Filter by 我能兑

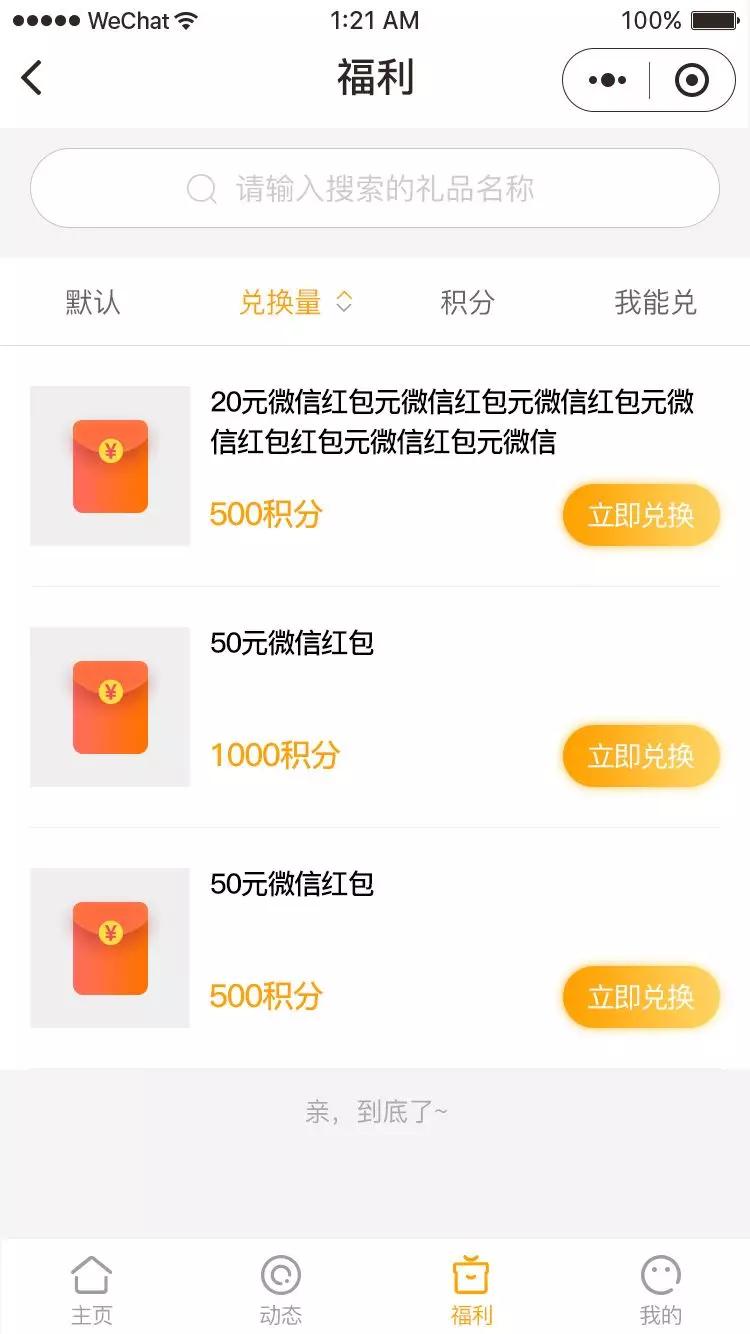click(x=655, y=302)
